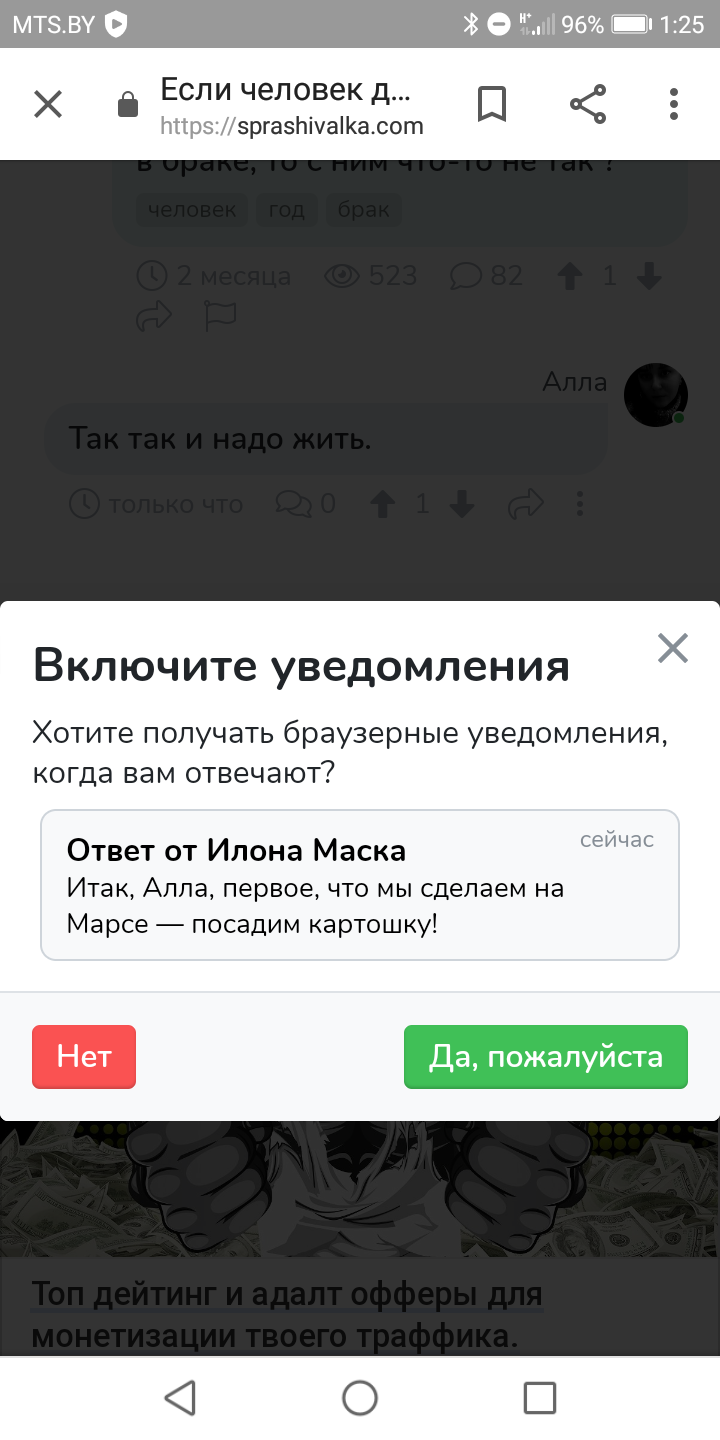
Task: Accept notifications with Да, пожалуйста
Action: tap(546, 1057)
